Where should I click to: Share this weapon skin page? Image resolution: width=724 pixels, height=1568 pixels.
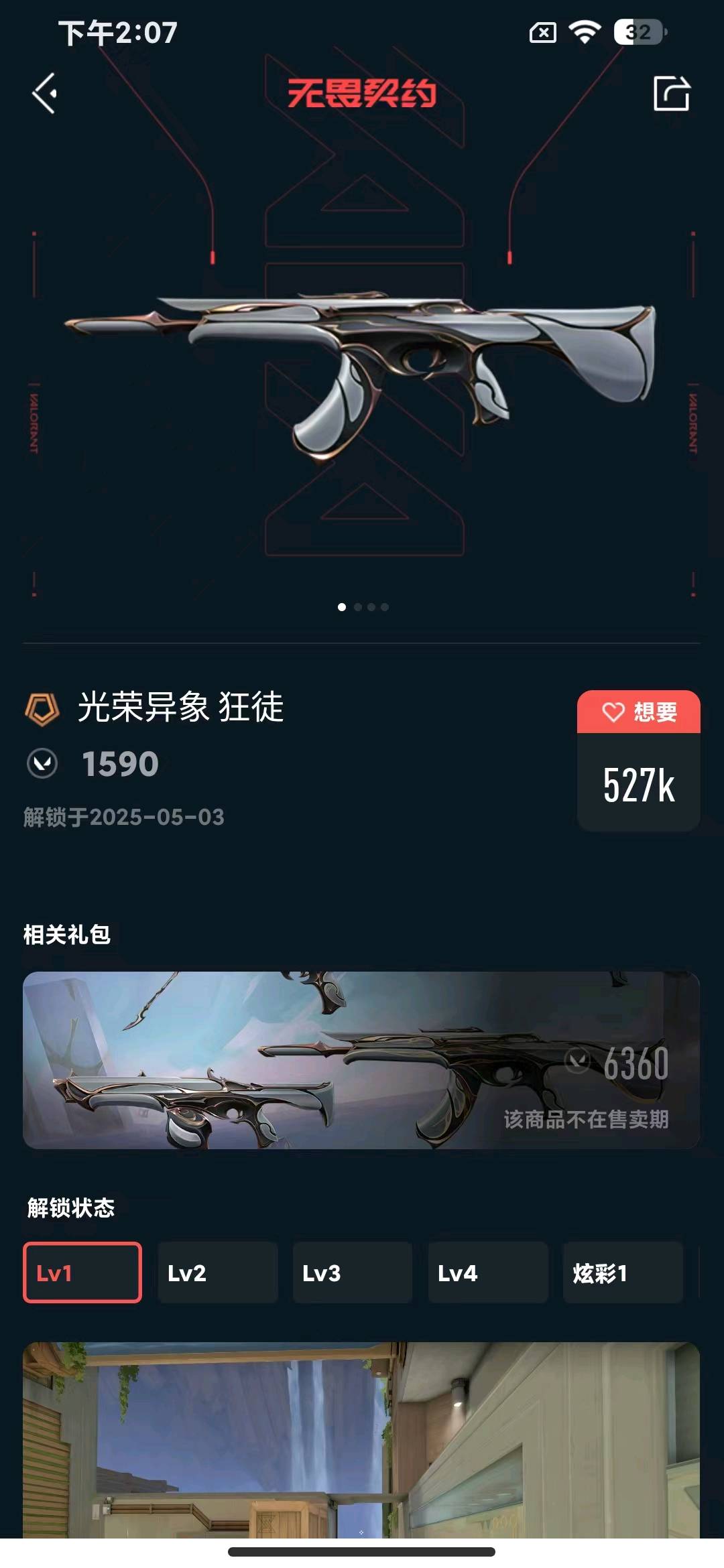pyautogui.click(x=671, y=93)
